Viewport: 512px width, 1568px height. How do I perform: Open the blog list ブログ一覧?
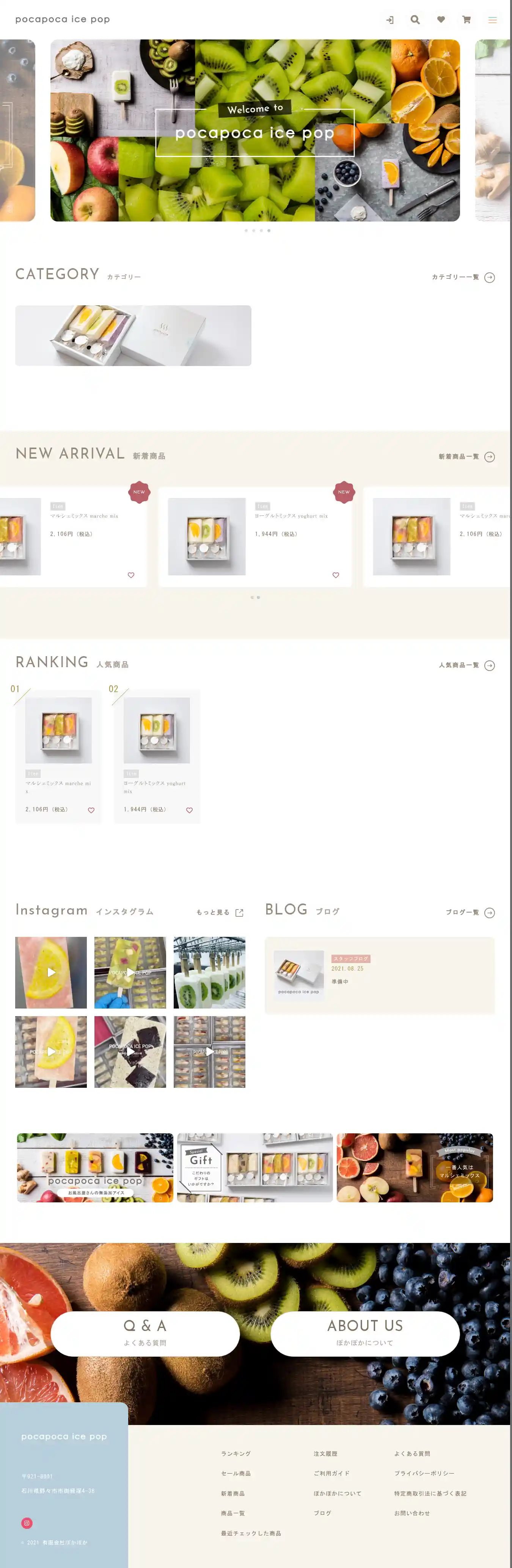point(470,913)
